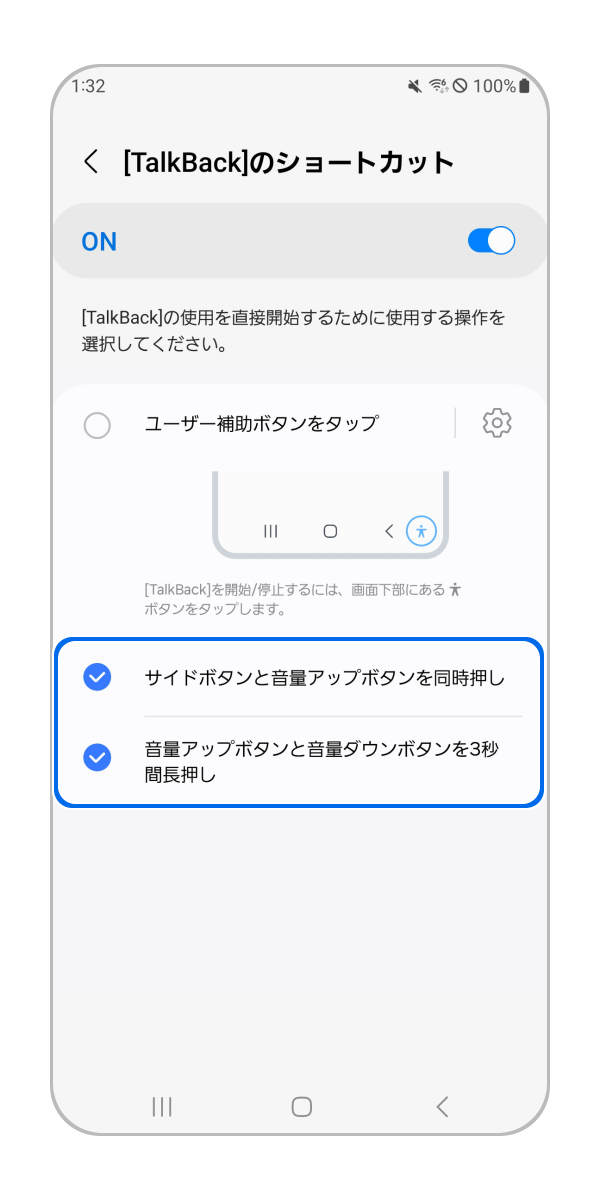Turn off the TalkBack shortcut switch
The width and height of the screenshot is (600, 1200).
(x=491, y=241)
